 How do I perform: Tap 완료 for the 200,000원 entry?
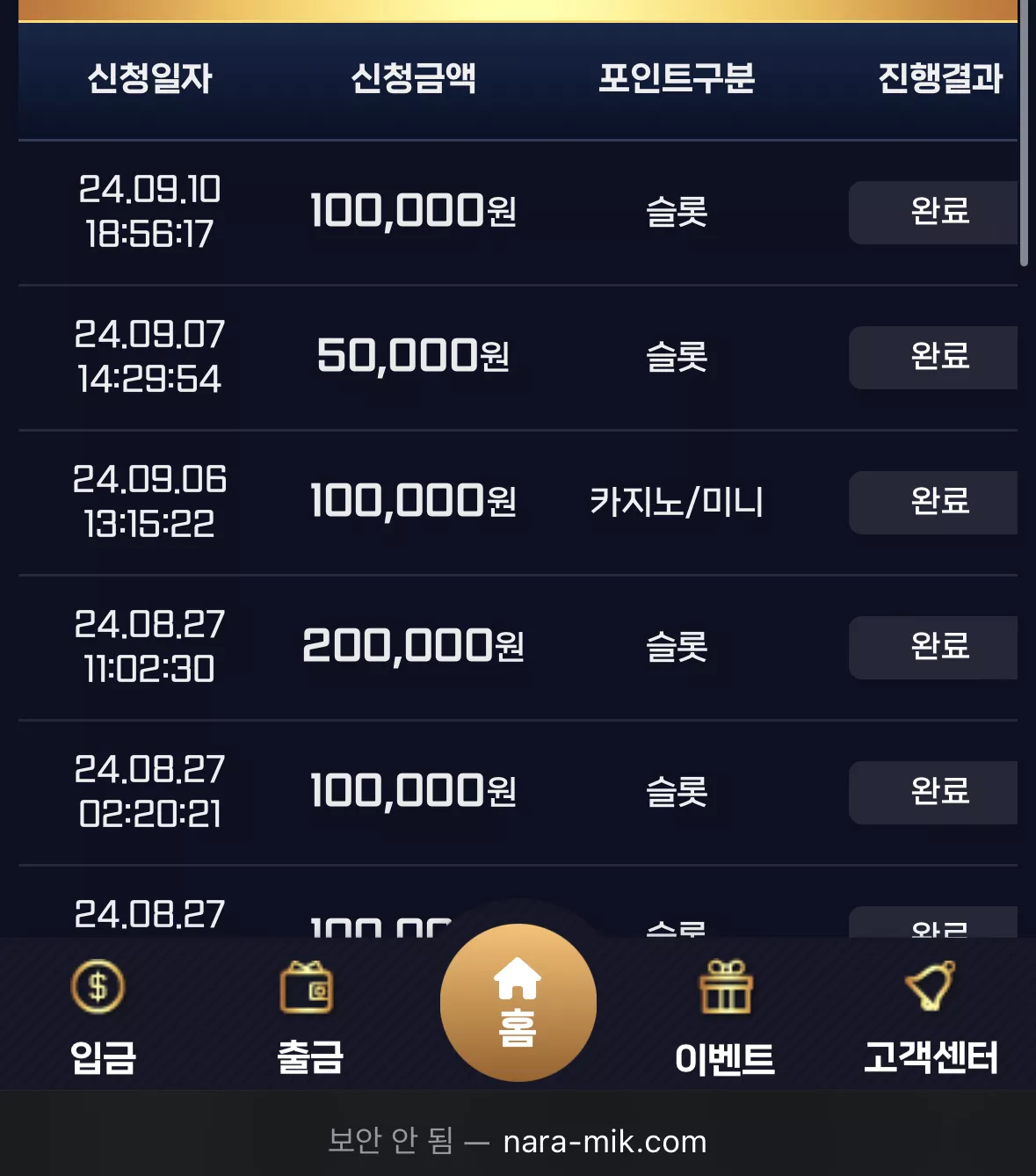(933, 647)
